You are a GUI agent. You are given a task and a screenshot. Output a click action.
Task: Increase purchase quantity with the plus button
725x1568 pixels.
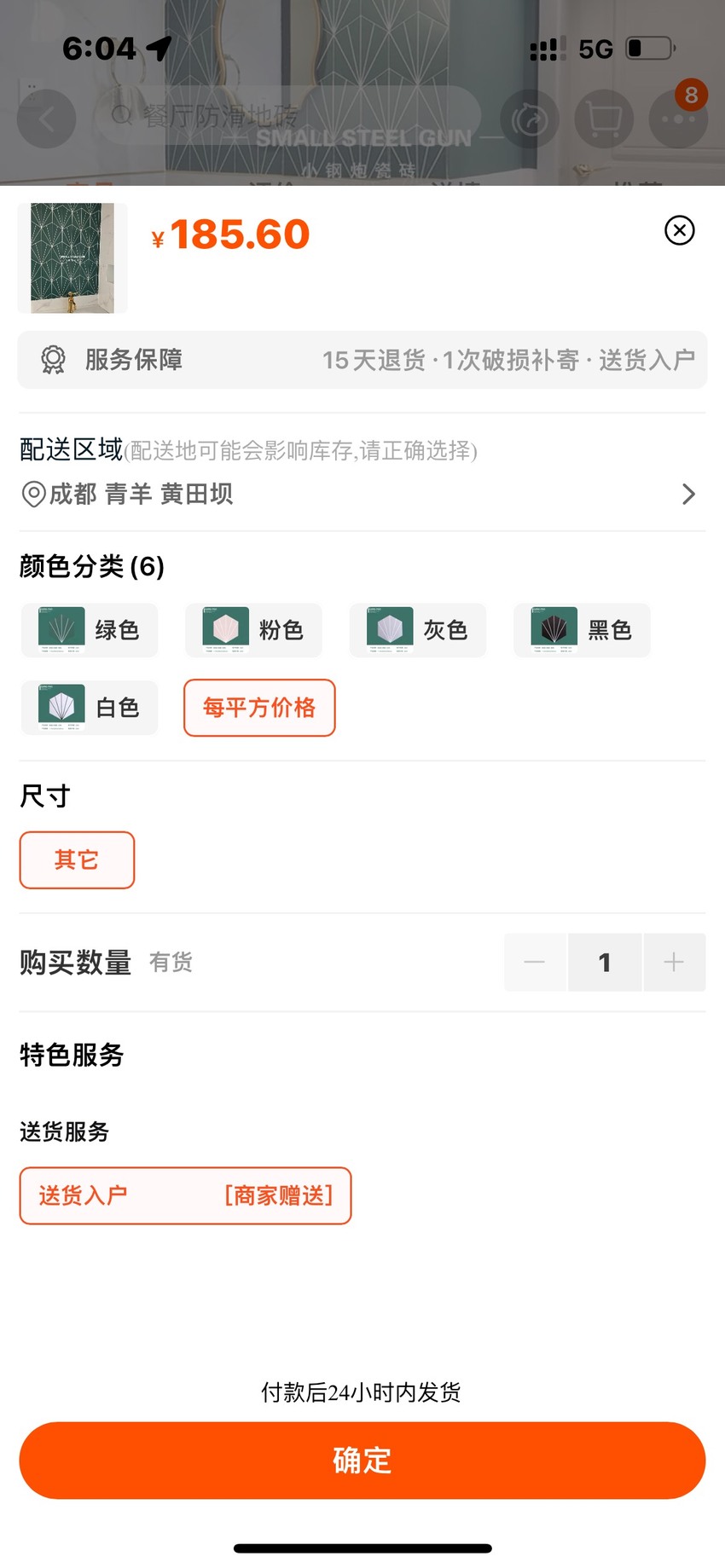(674, 962)
